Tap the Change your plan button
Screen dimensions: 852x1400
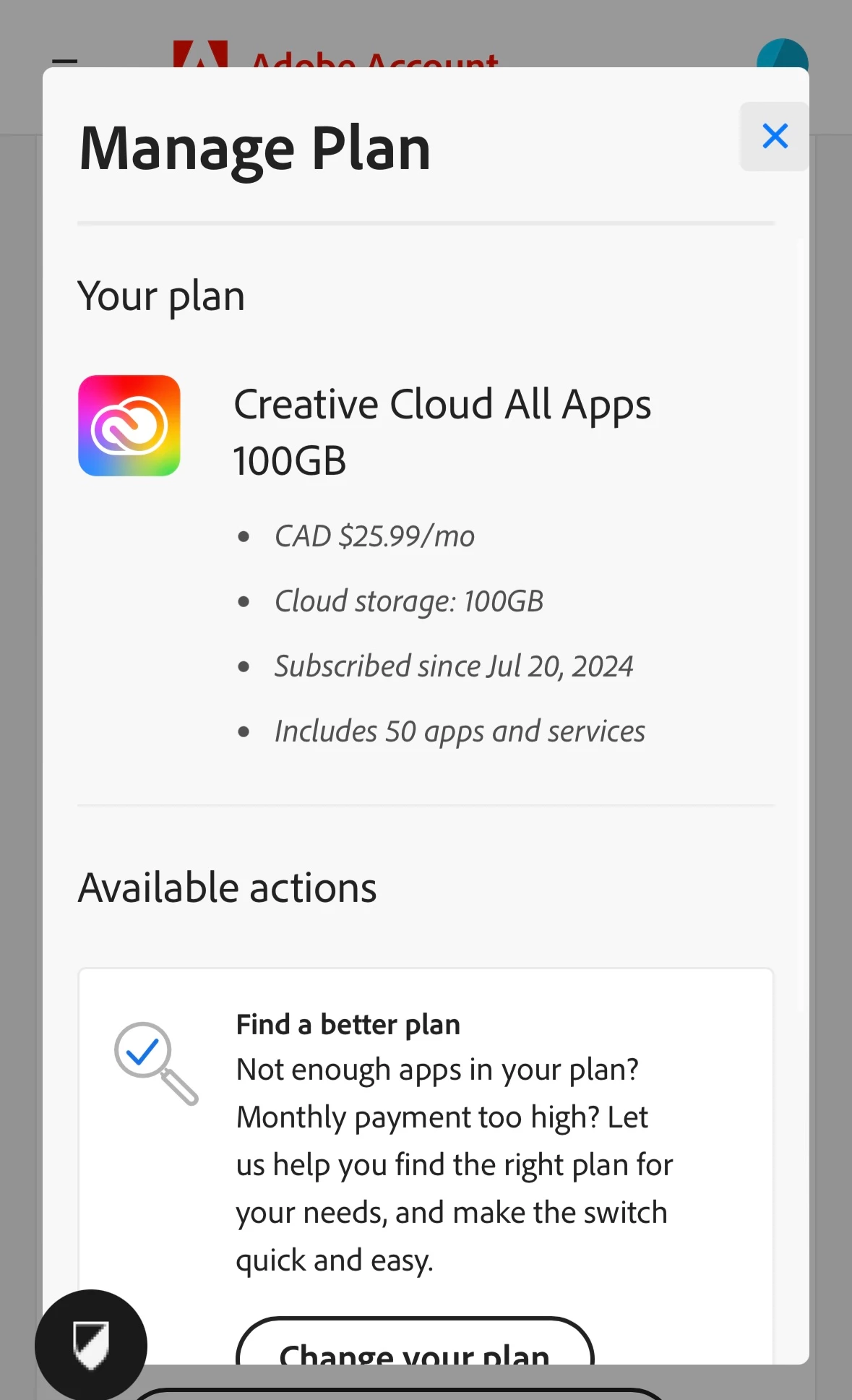point(414,1346)
